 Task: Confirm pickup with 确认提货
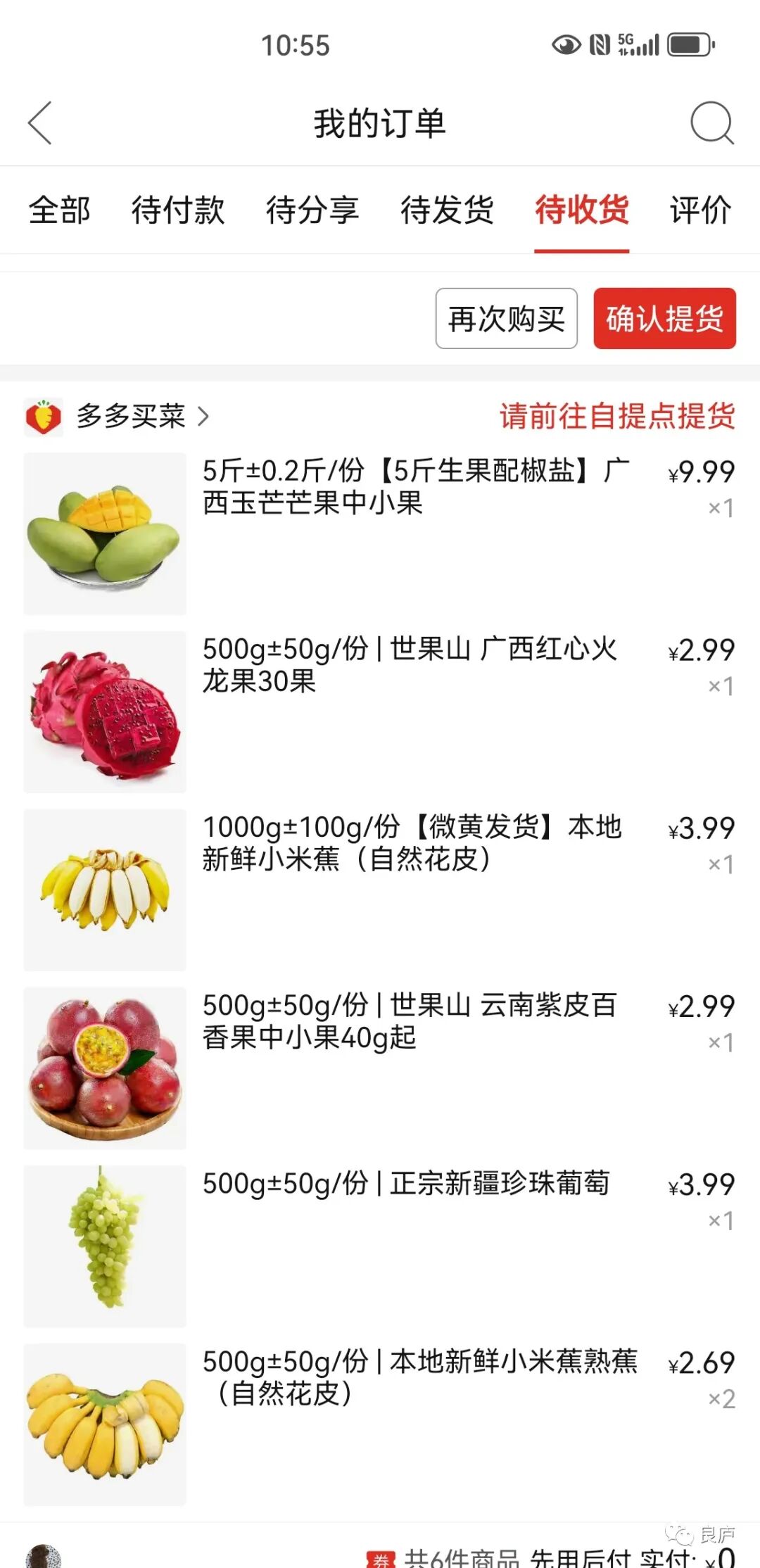(x=664, y=319)
